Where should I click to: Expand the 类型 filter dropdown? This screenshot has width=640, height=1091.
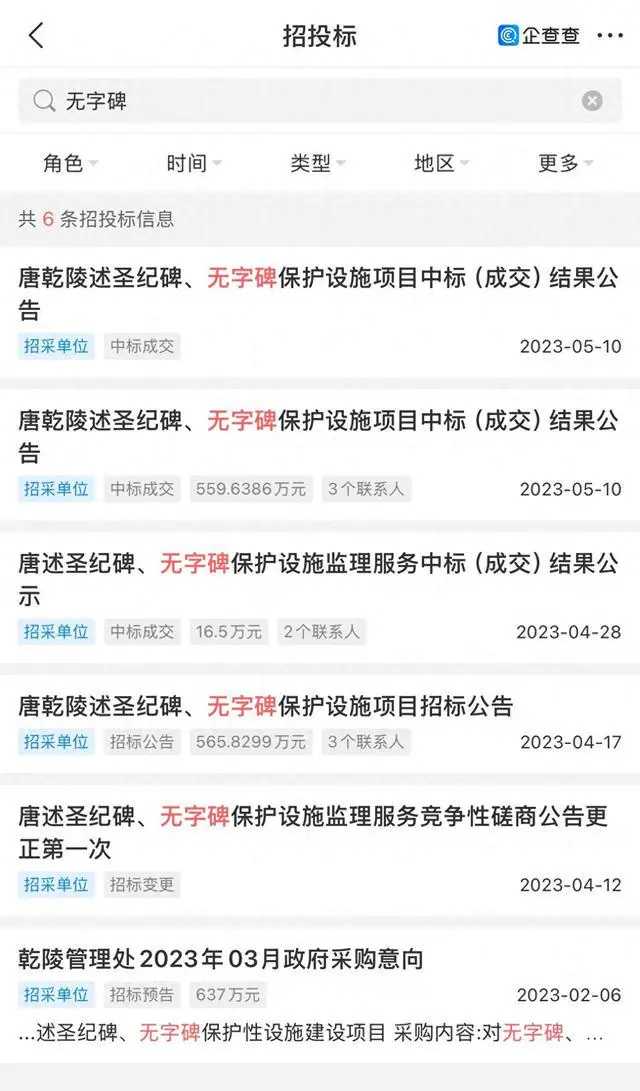(x=318, y=164)
